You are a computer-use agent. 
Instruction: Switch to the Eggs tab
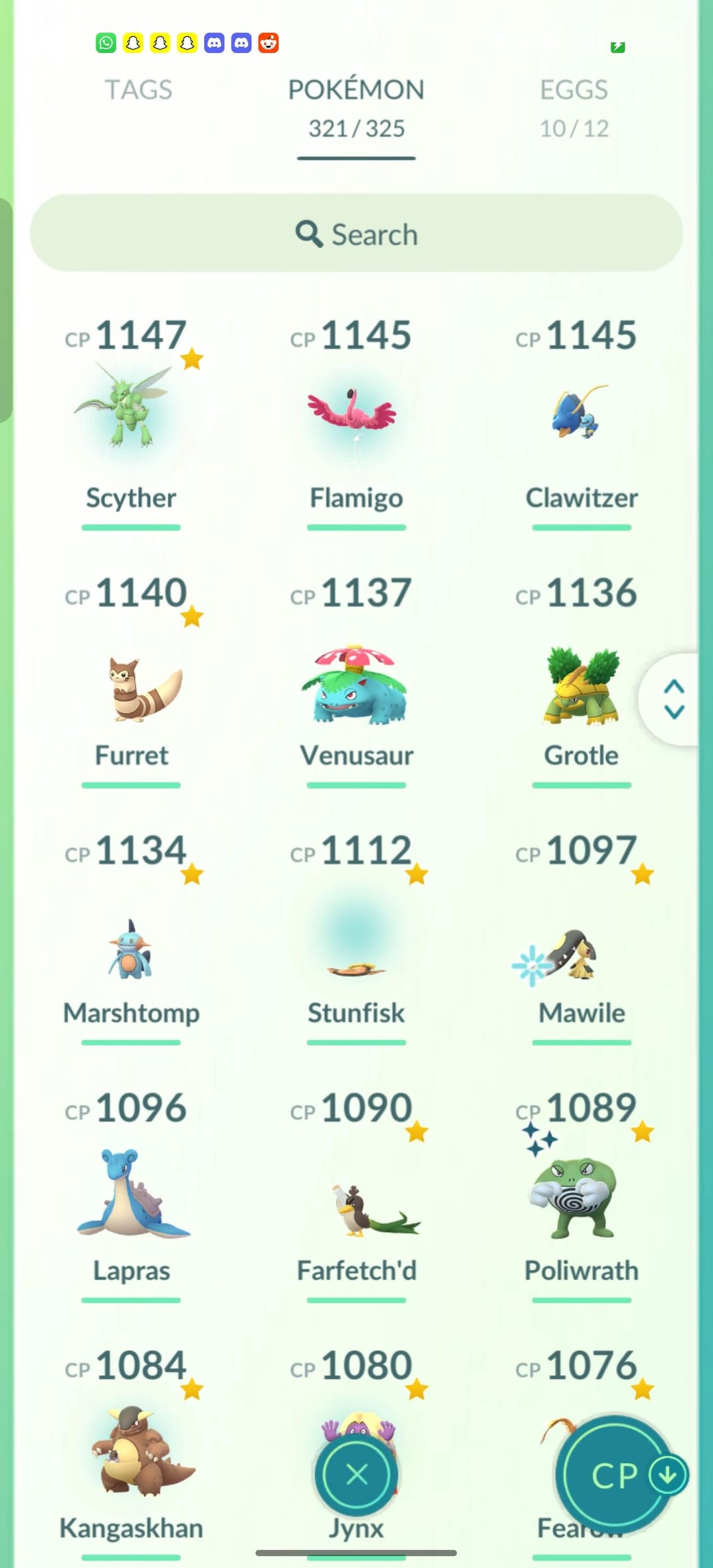tap(574, 106)
